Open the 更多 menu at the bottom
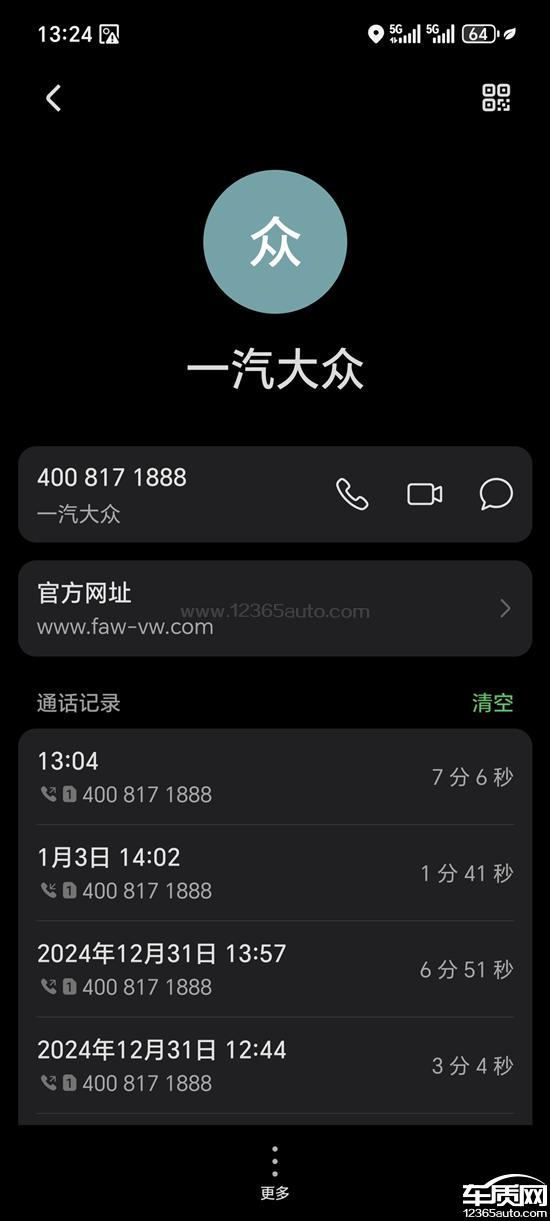 click(x=275, y=1173)
